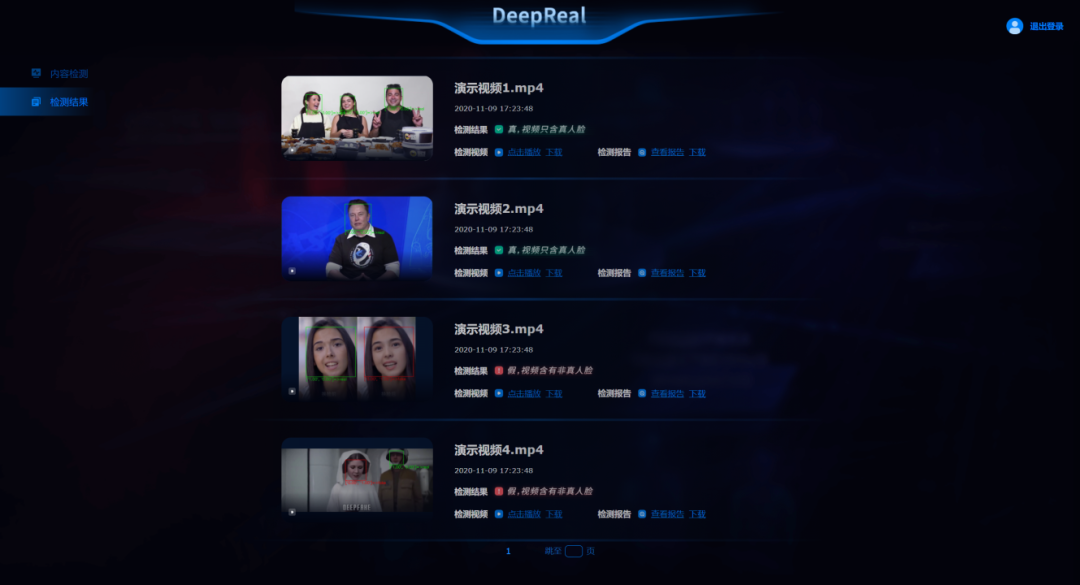Open the 演示视频2.mp4 thumbnail

point(357,237)
